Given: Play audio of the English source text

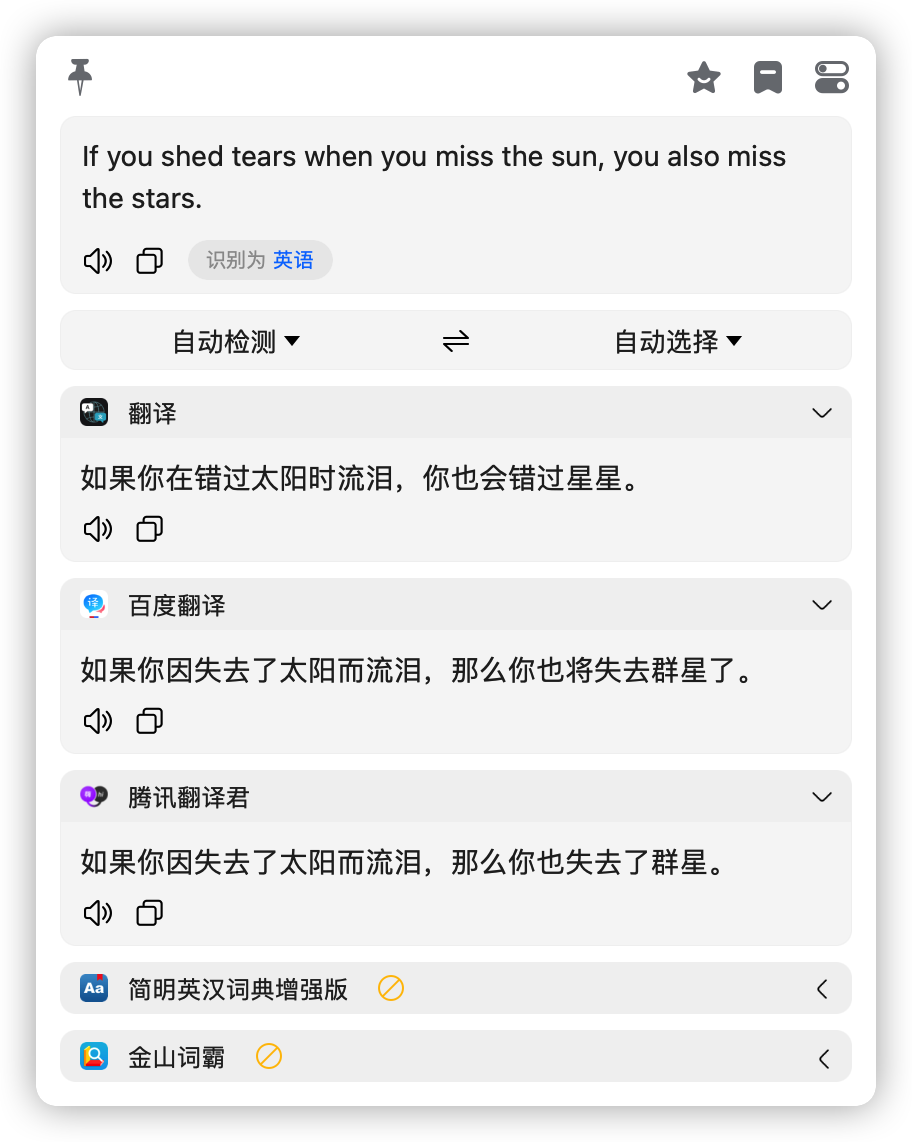Looking at the screenshot, I should tap(98, 261).
